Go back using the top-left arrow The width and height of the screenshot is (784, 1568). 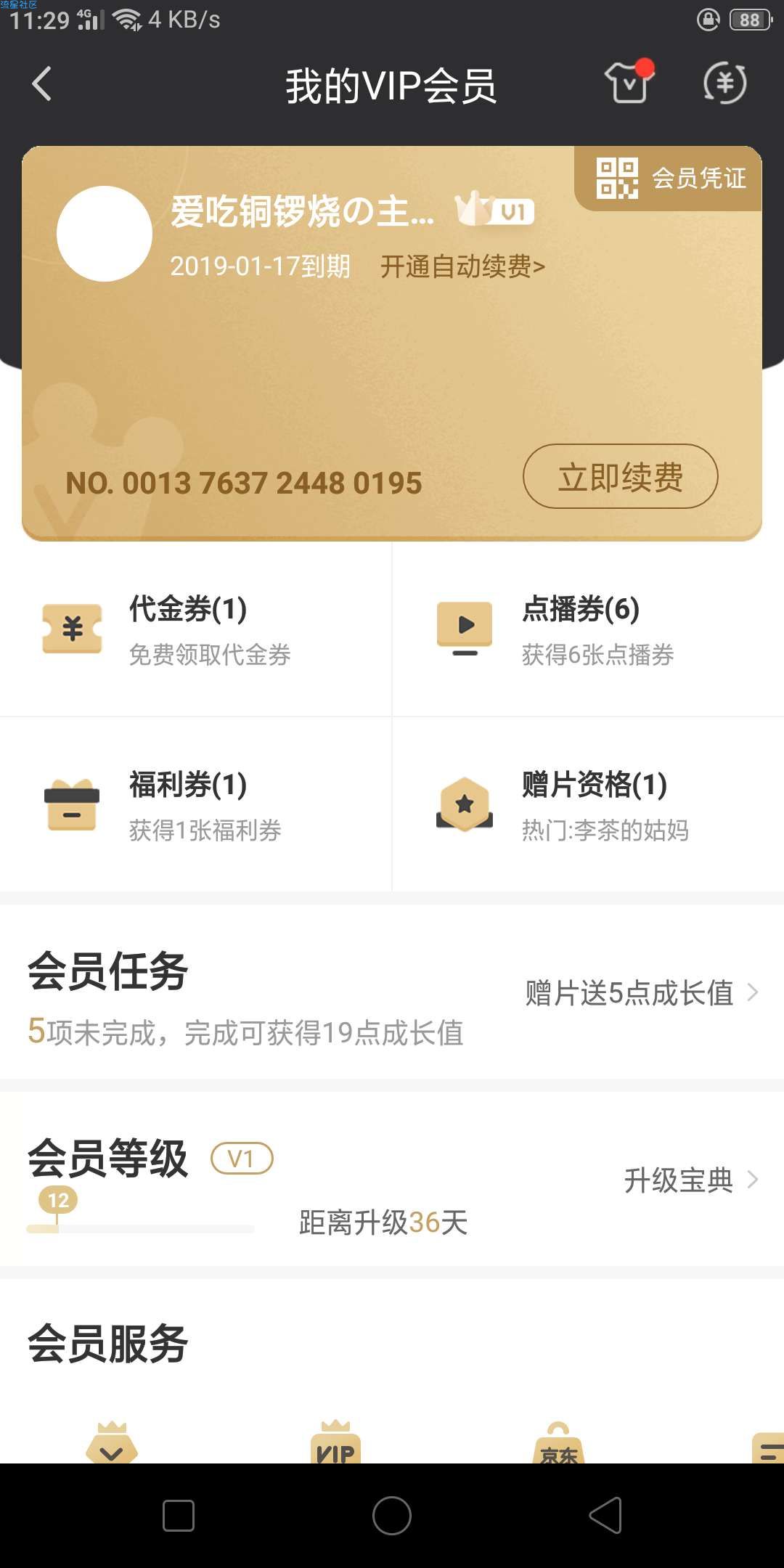pyautogui.click(x=42, y=84)
